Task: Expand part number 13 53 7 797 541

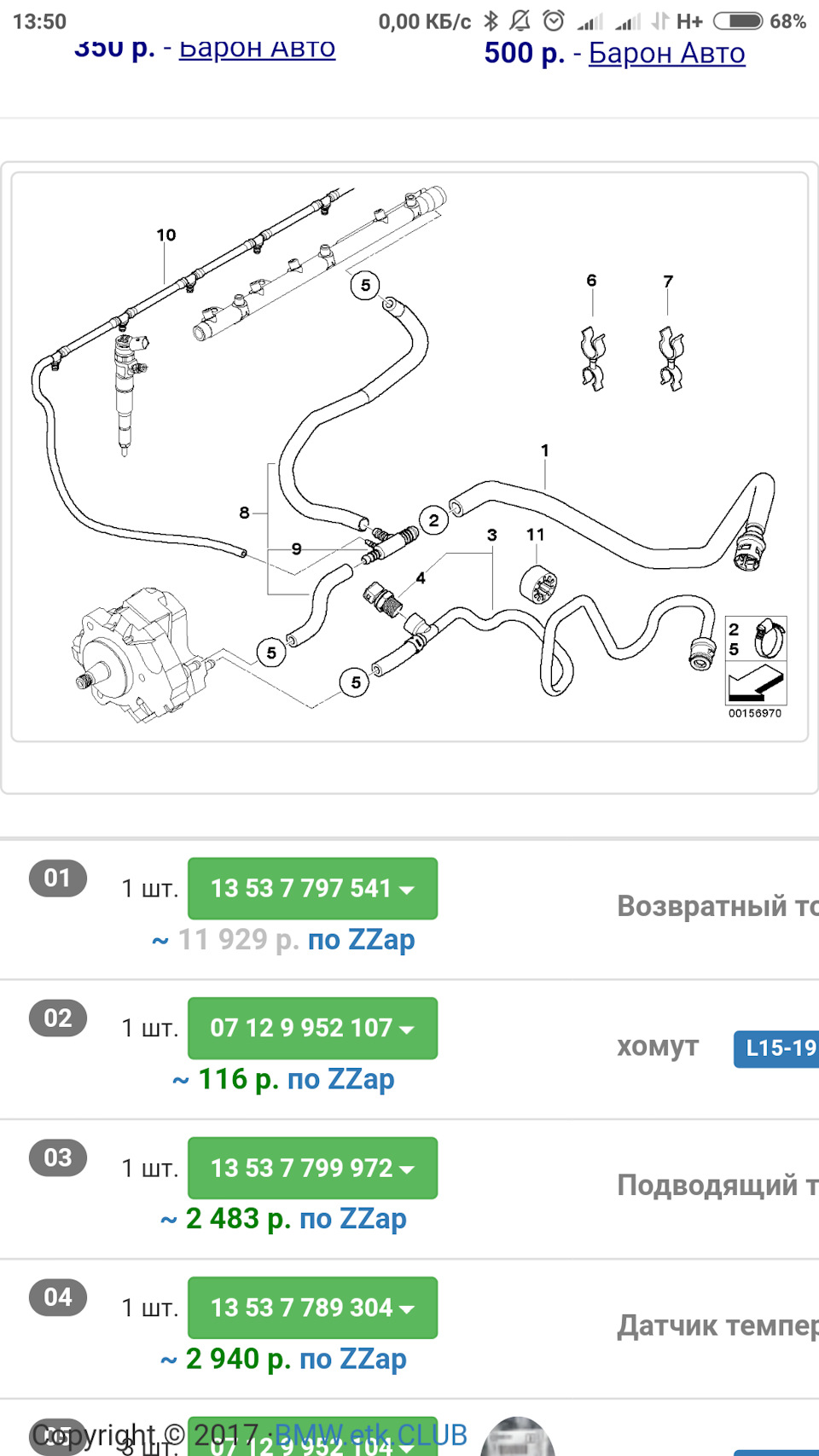Action: tap(312, 889)
